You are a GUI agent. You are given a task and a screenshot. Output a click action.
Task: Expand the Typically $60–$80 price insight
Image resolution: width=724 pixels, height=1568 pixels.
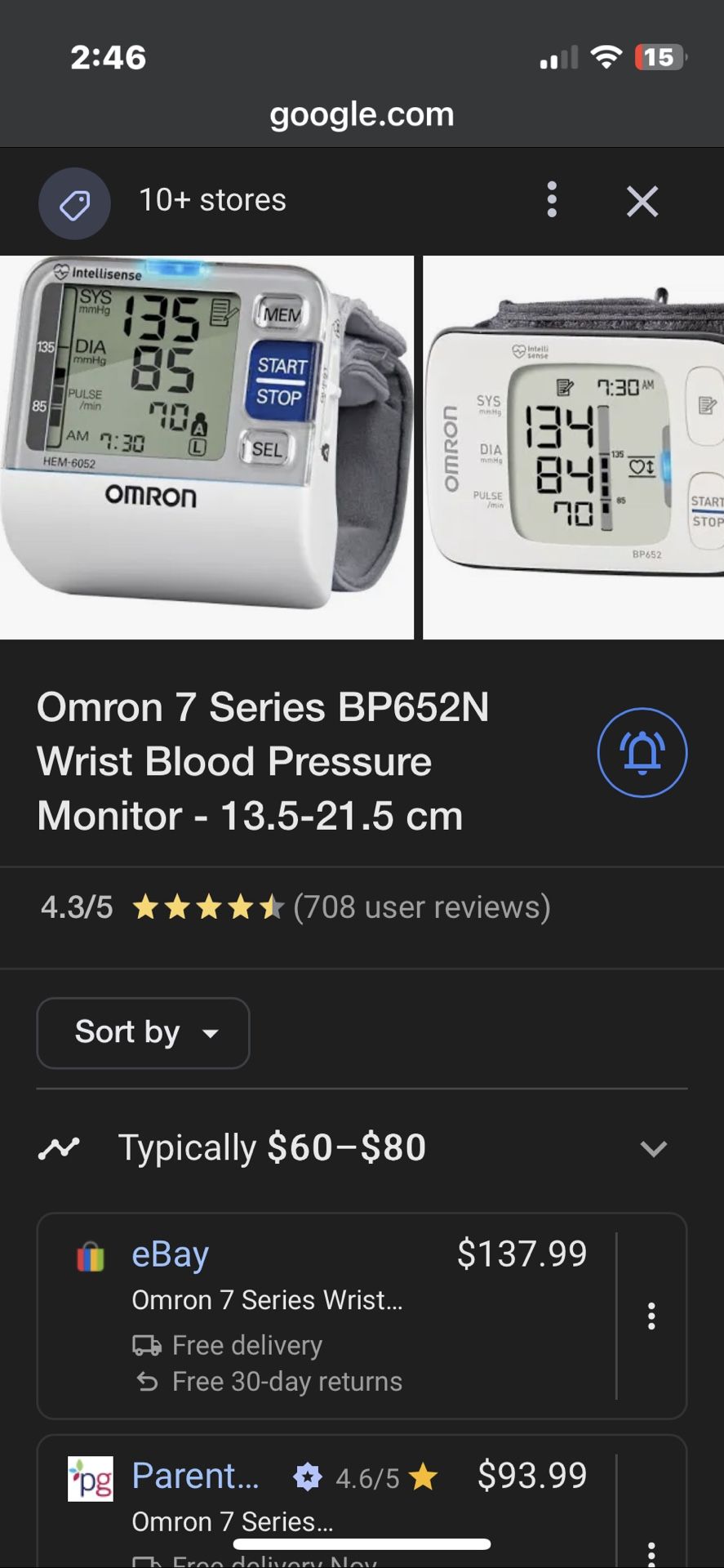(x=653, y=1148)
